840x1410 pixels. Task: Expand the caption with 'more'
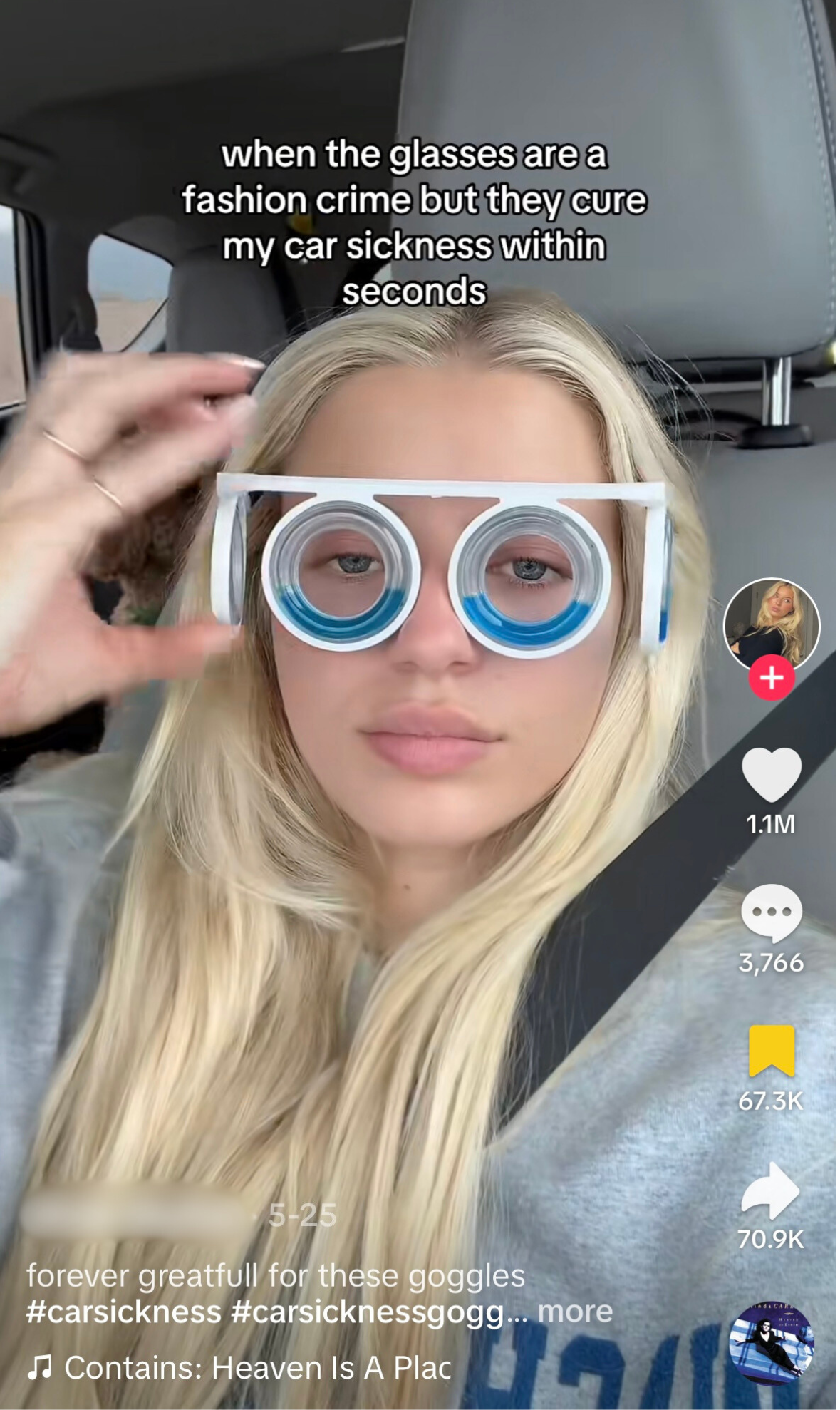tap(575, 1311)
